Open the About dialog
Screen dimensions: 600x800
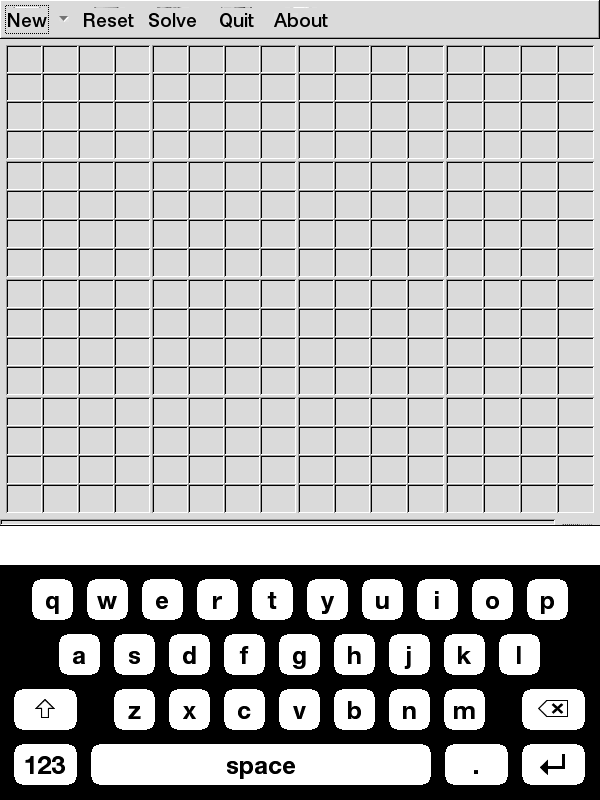(300, 20)
